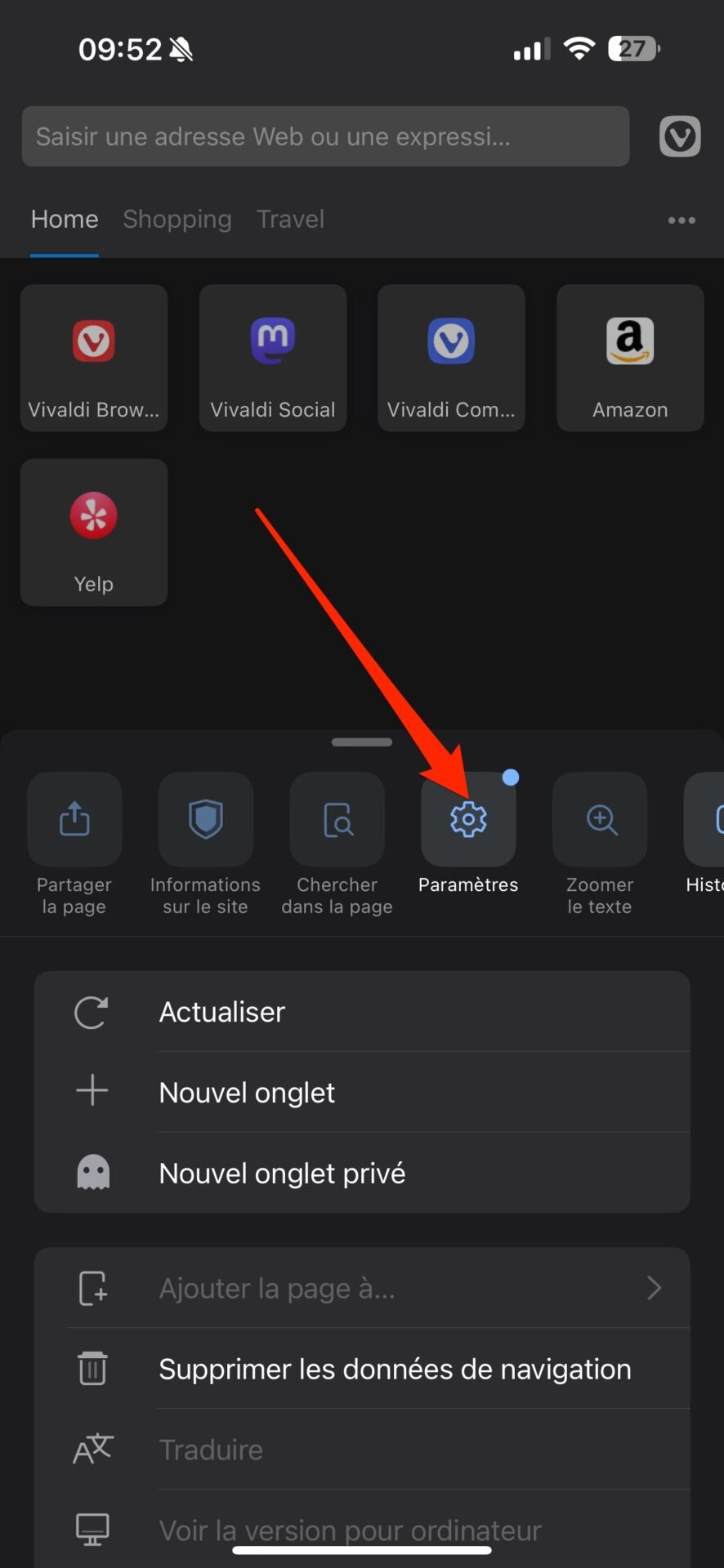Choose Zoomer le texte

tap(600, 844)
